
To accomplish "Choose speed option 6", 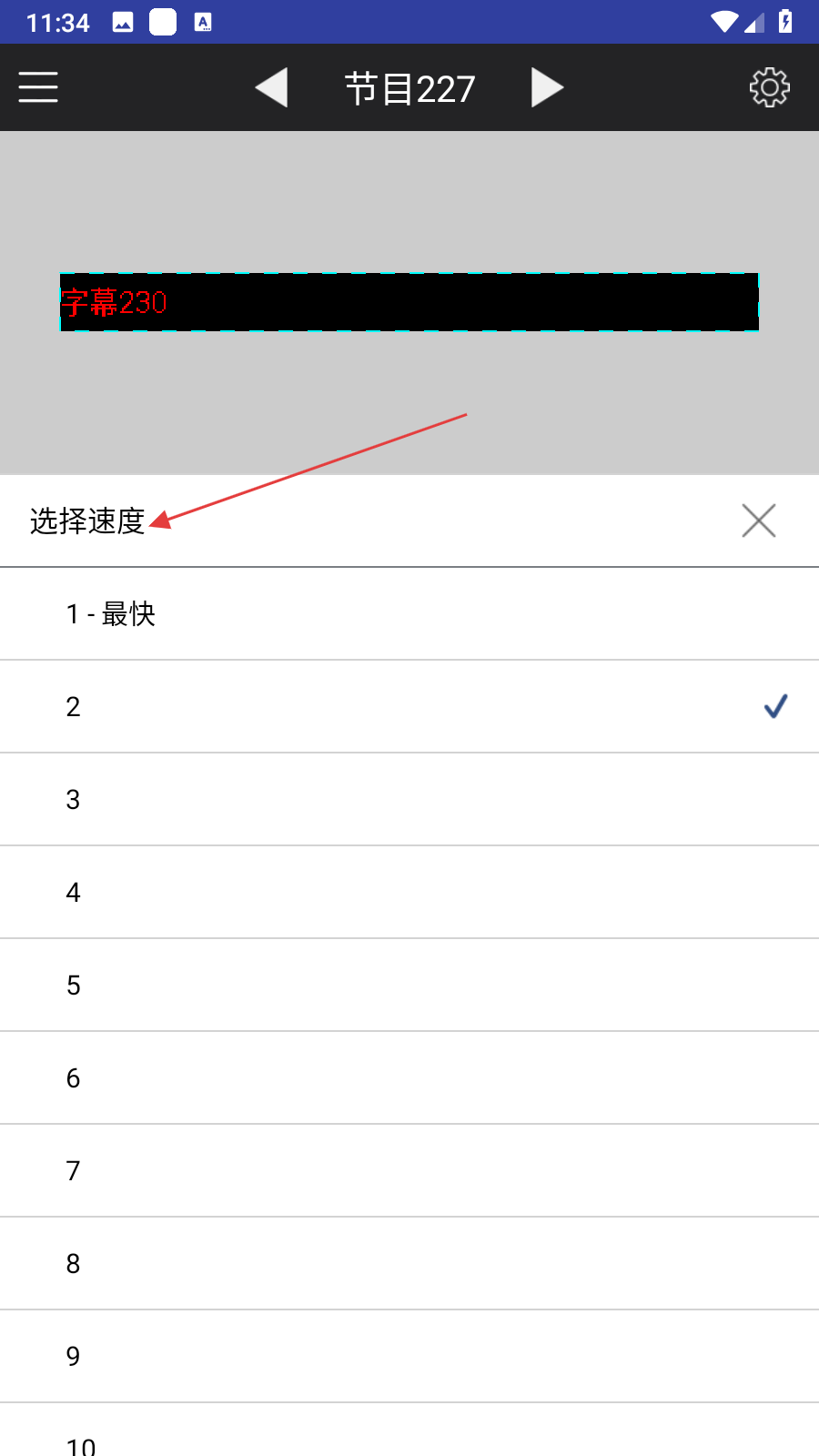I will pyautogui.click(x=409, y=1078).
